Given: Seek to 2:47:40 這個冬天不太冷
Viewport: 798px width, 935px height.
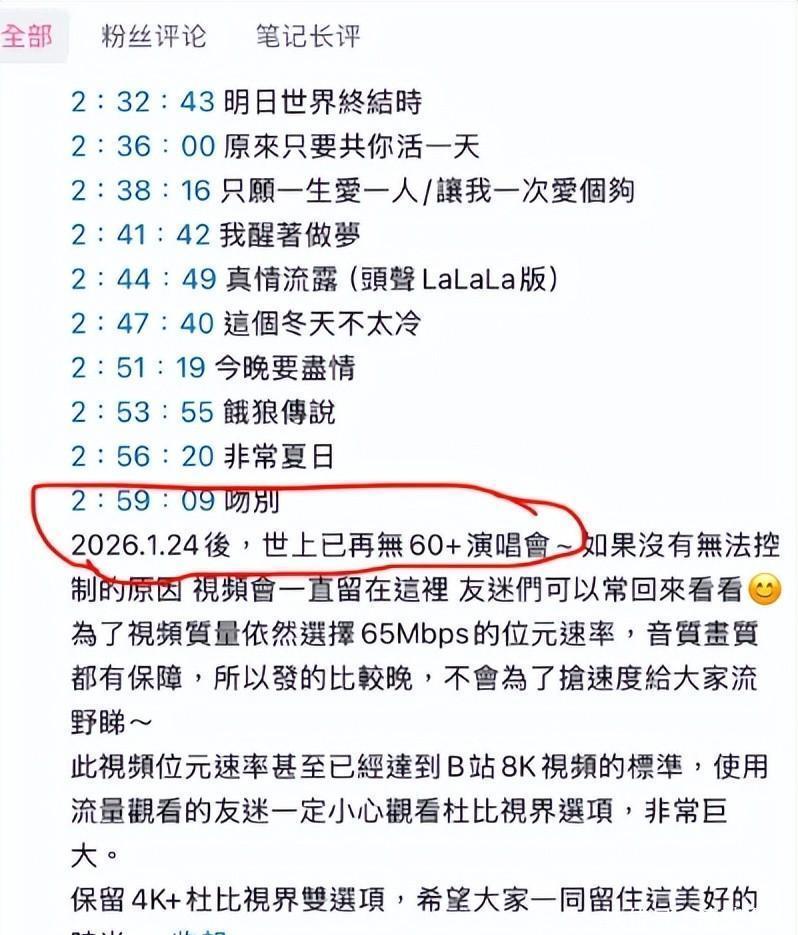Looking at the screenshot, I should click(x=142, y=323).
